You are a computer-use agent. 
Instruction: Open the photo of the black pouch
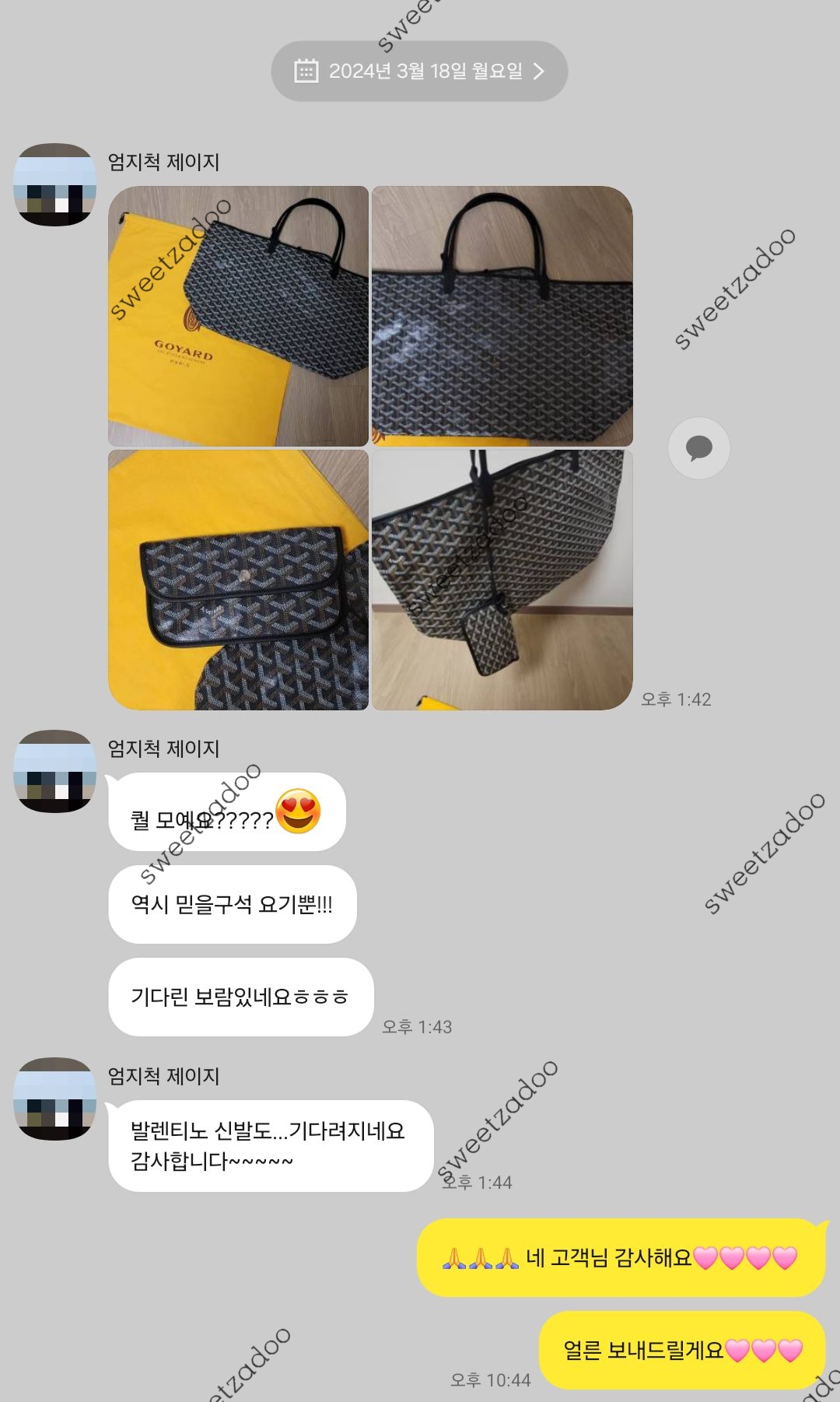[x=238, y=580]
